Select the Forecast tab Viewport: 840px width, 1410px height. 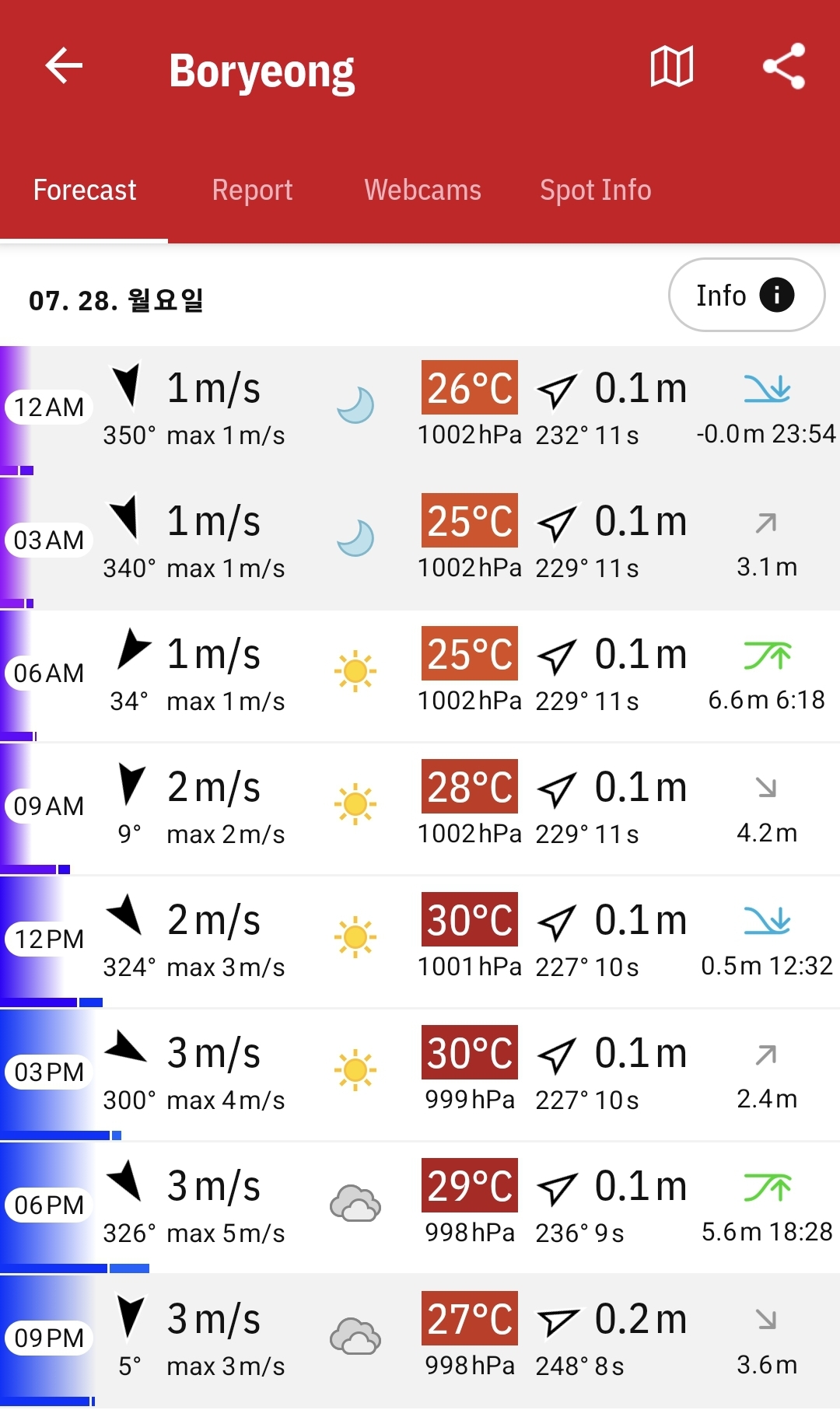tap(85, 191)
